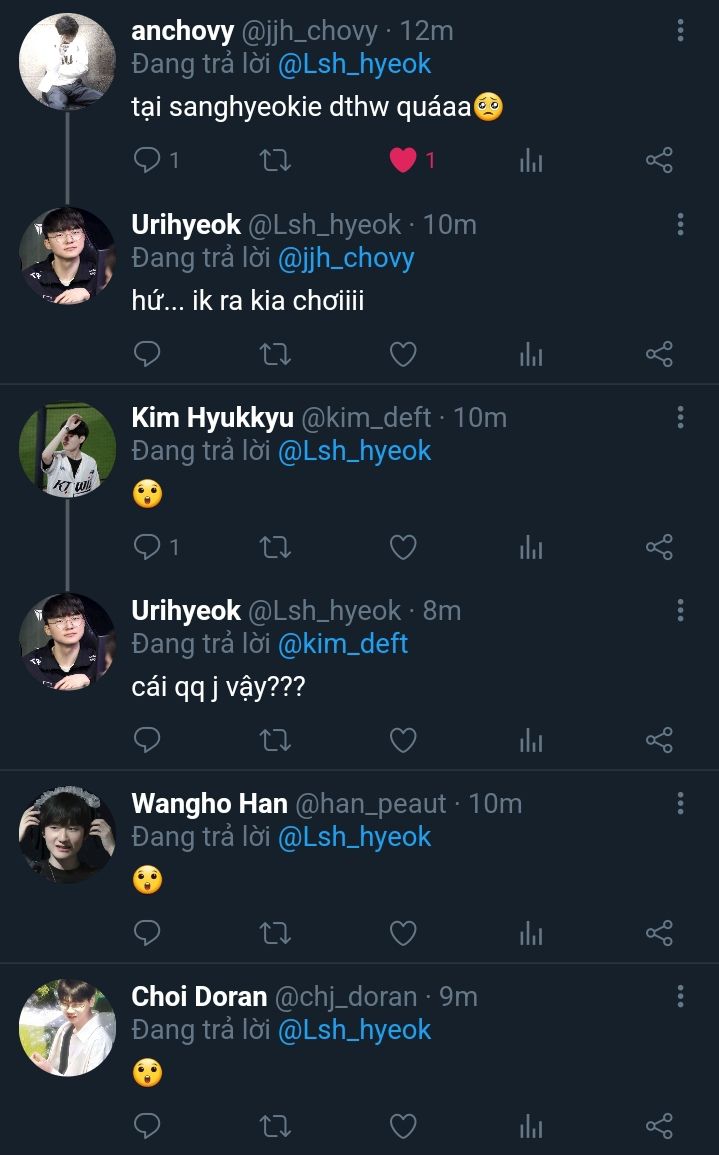Screen dimensions: 719x1155
Task: Open the @Lsh_hyeok mention in anchovy's reply
Action: pos(354,64)
